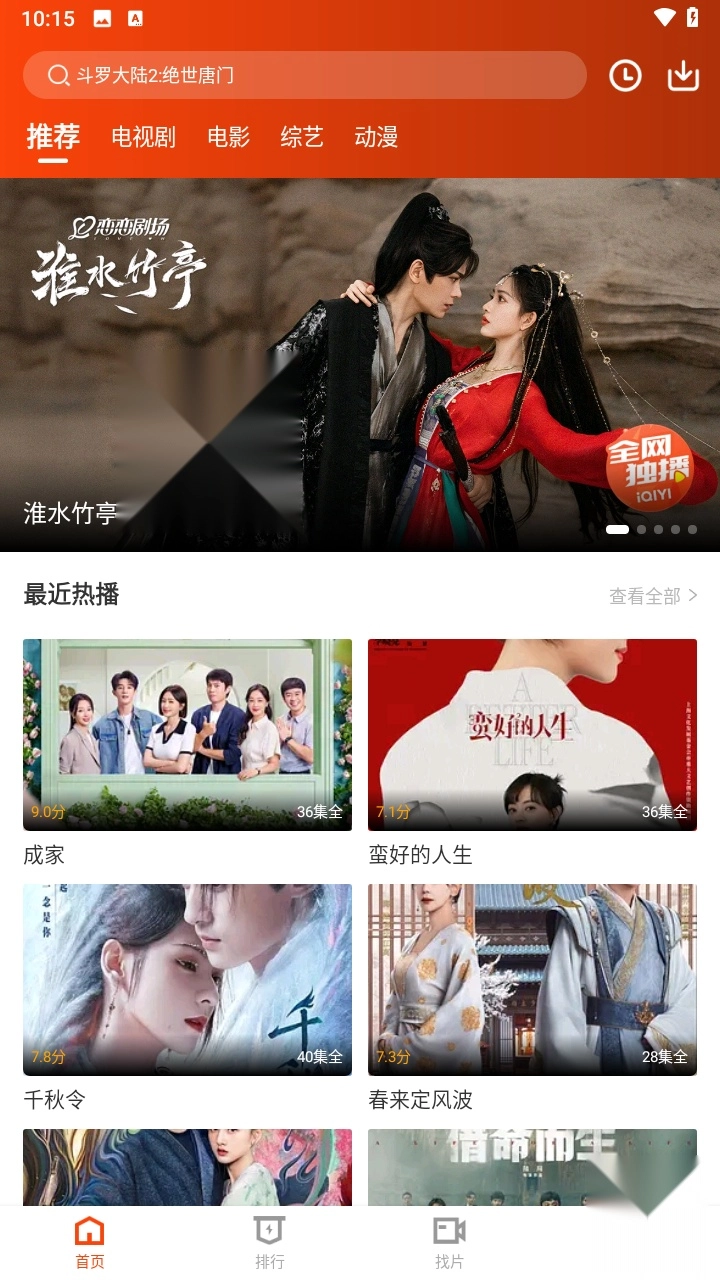720x1280 pixels.
Task: Open the show 成家
Action: [187, 735]
